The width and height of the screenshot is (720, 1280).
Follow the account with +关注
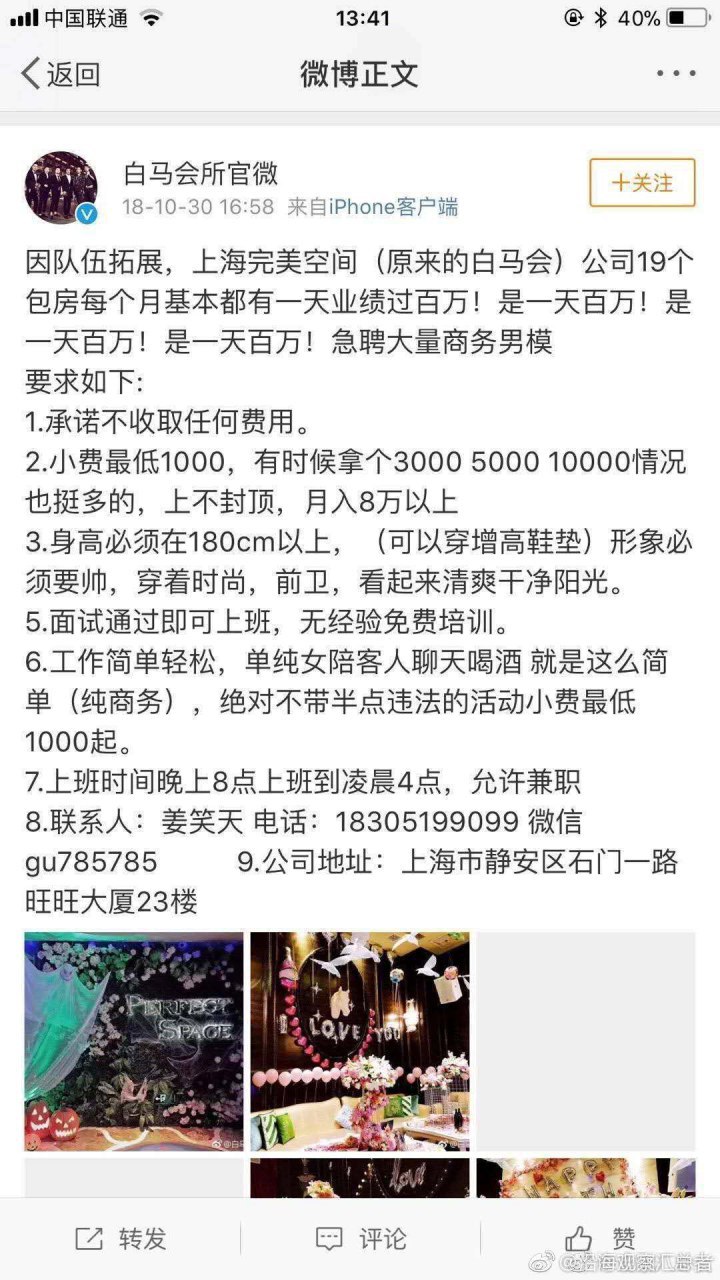(x=641, y=183)
